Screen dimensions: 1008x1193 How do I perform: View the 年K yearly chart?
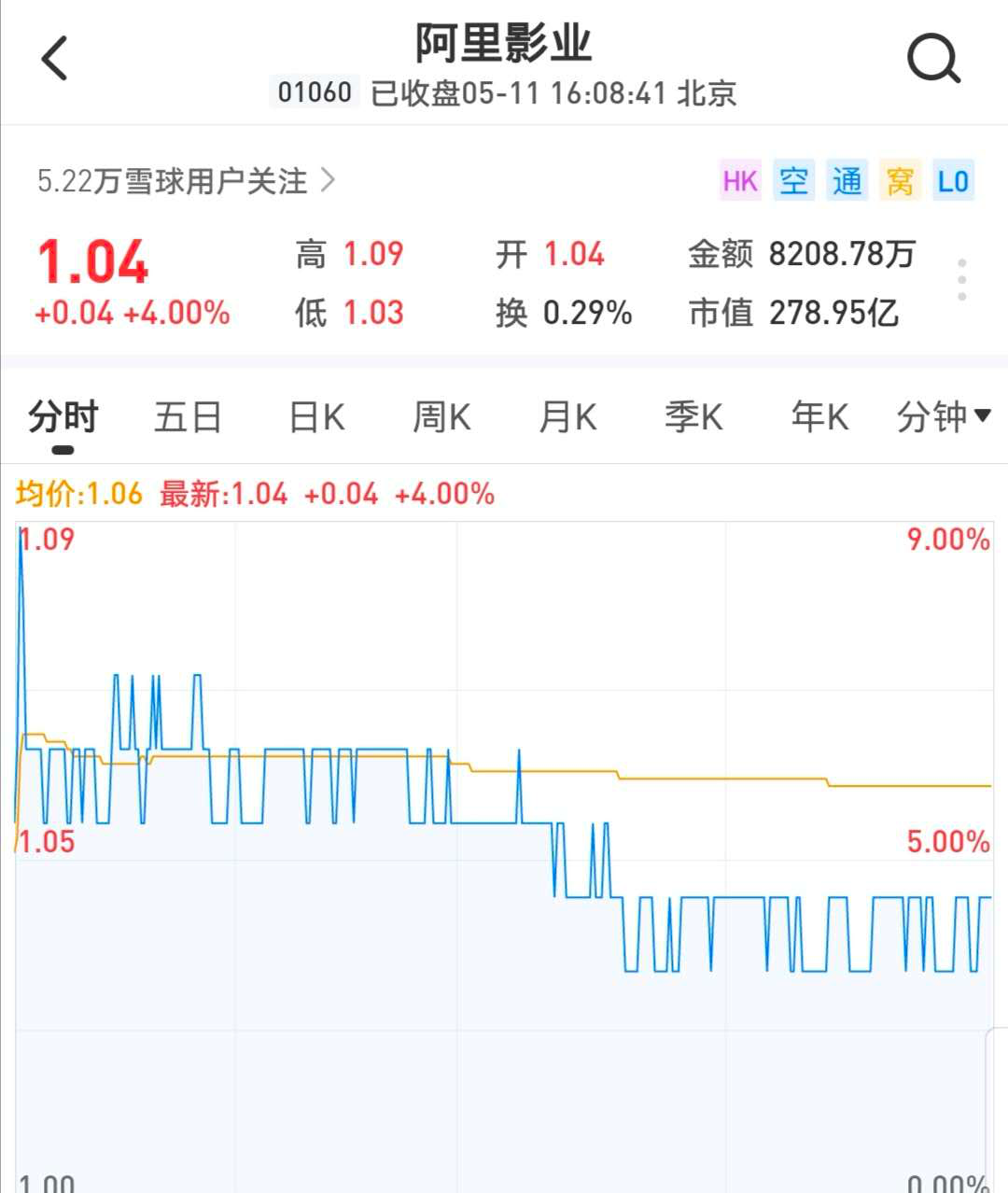click(x=819, y=417)
